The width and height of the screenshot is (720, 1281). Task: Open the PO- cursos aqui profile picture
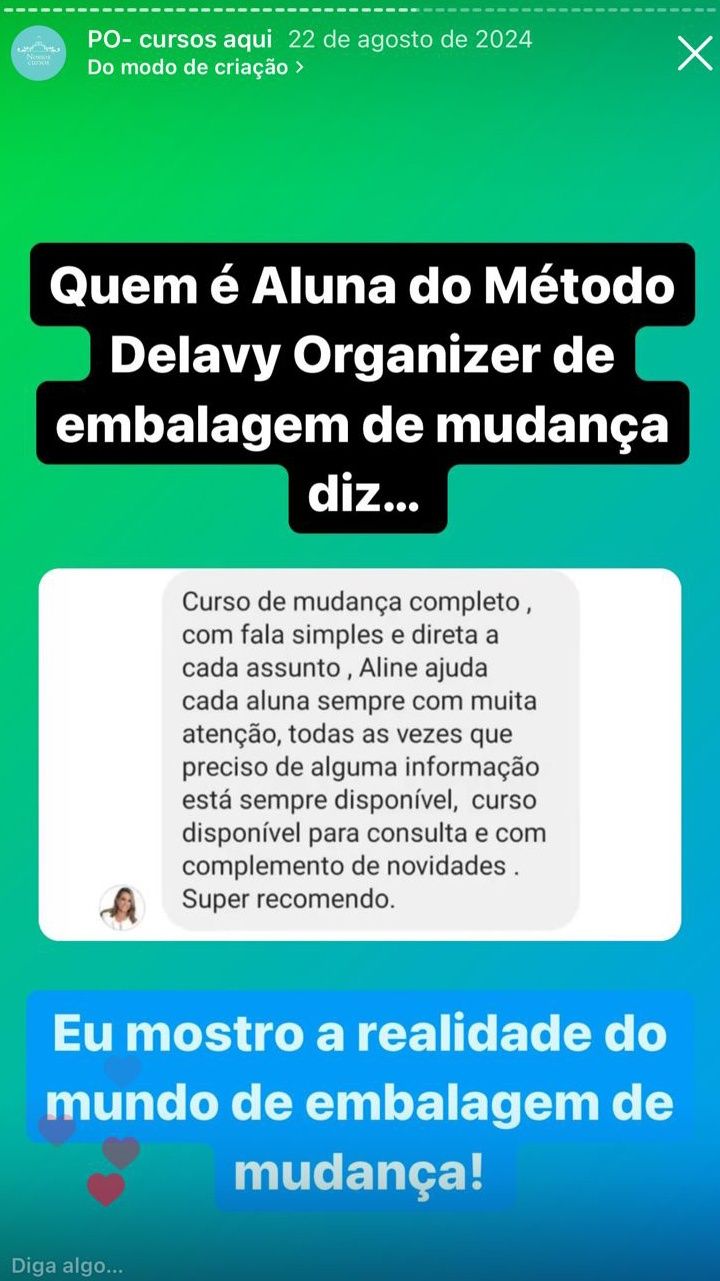point(39,53)
